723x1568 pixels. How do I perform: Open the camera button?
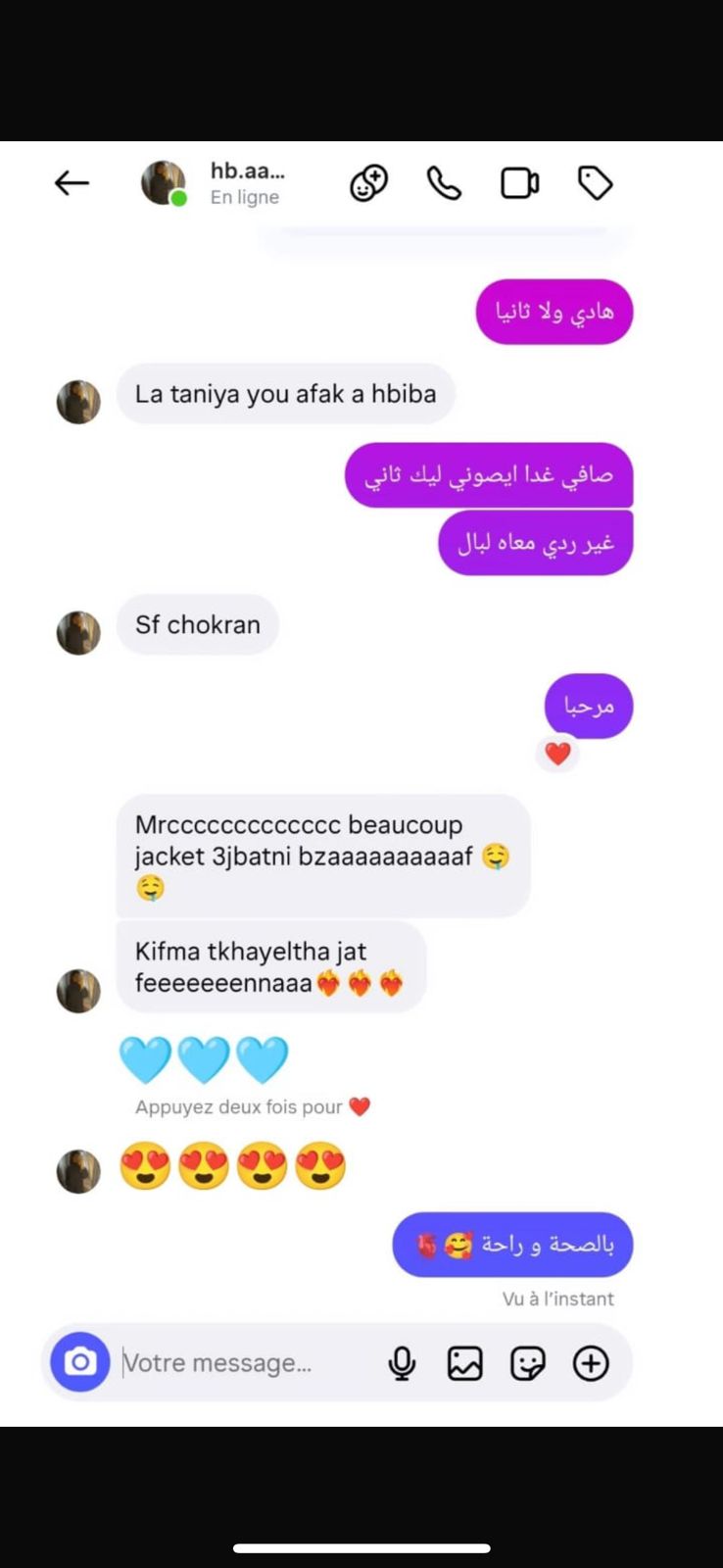tap(80, 1361)
